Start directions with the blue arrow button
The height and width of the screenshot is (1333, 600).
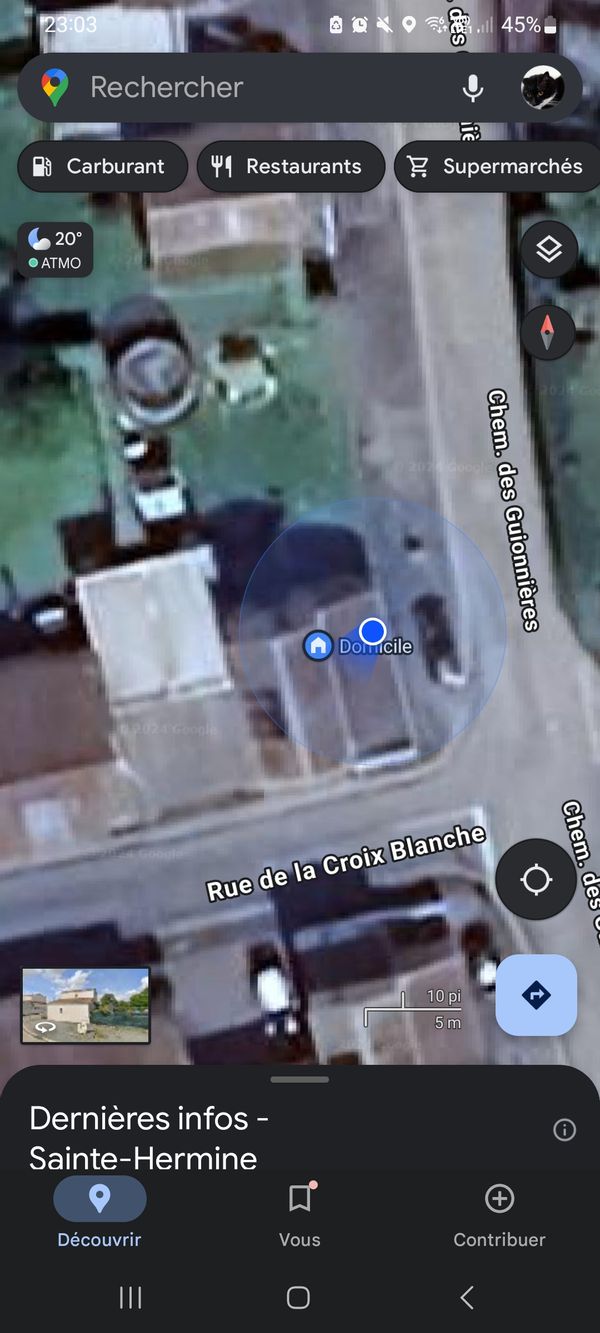coord(536,995)
